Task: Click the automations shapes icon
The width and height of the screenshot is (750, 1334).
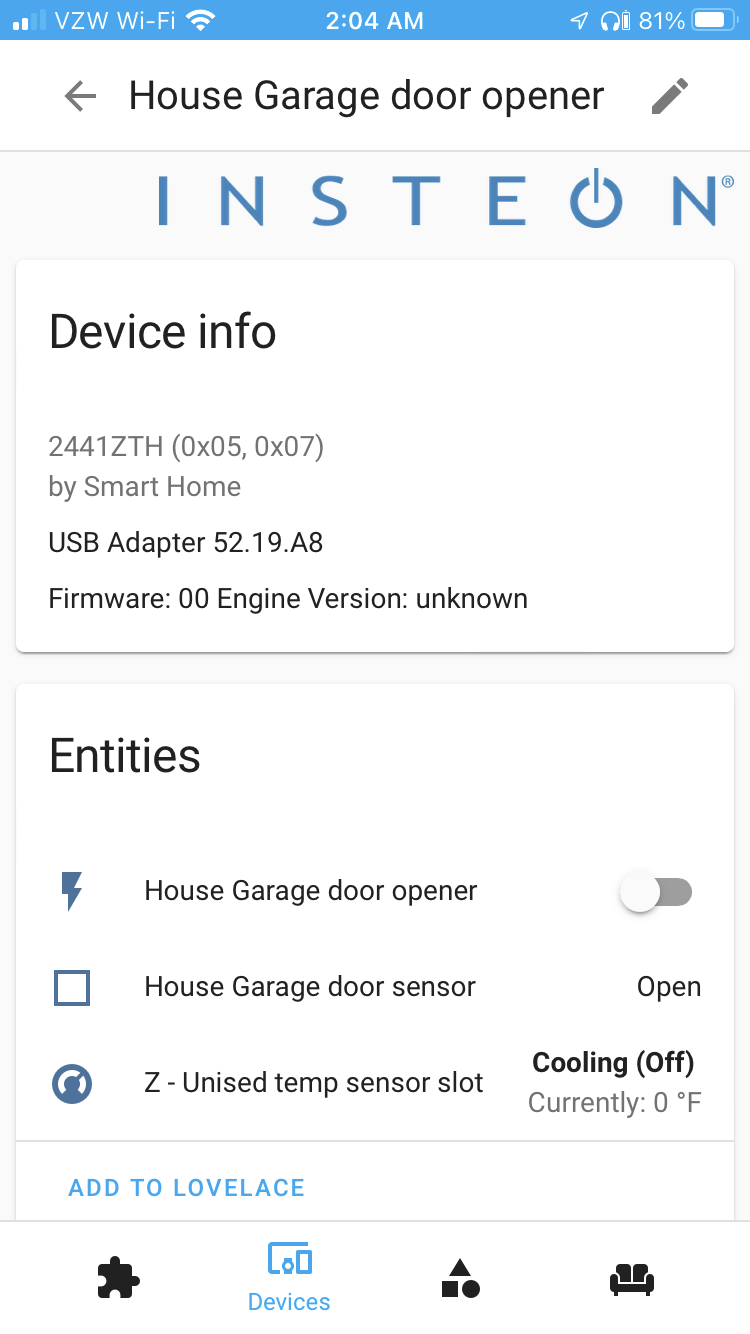Action: pyautogui.click(x=459, y=1277)
